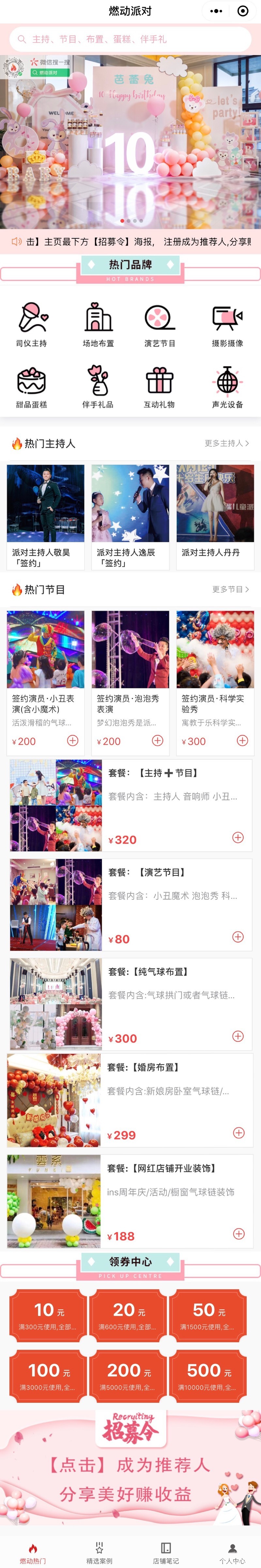Open the 声光设备 category
Screen dimensions: 261x1568
(x=227, y=387)
